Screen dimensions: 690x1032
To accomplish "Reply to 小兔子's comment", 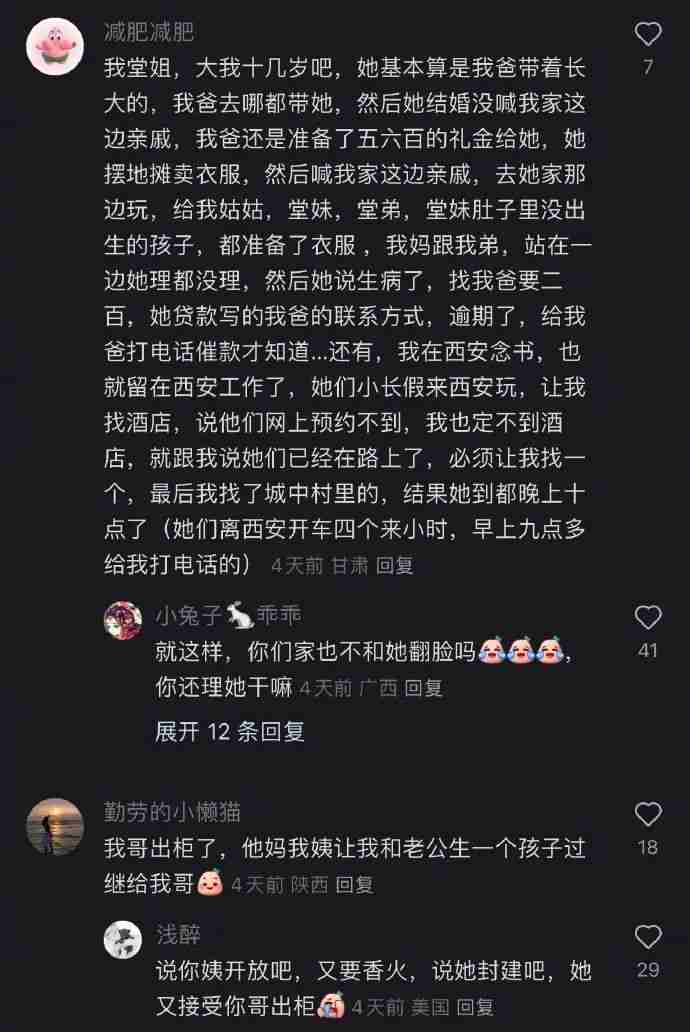I will coord(424,688).
